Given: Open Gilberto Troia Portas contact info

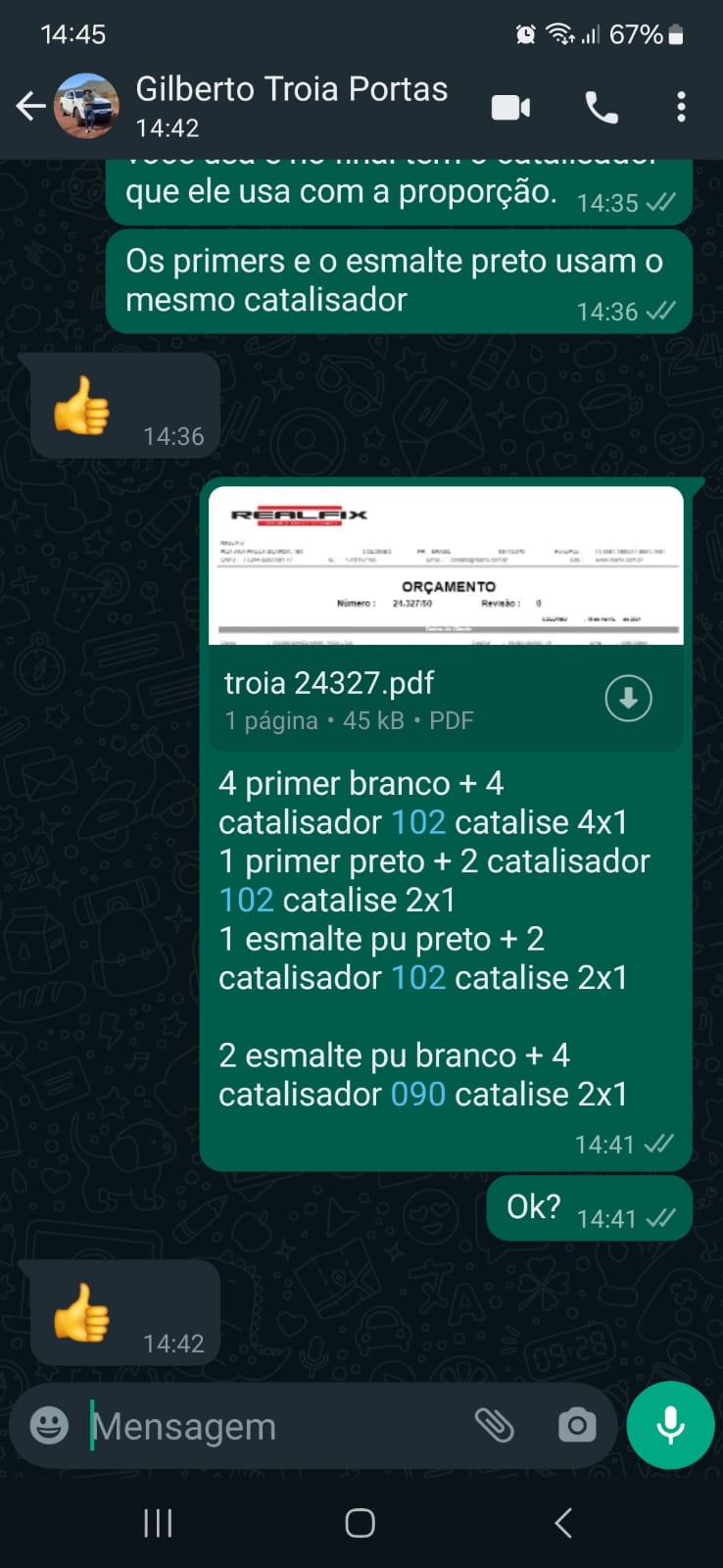Looking at the screenshot, I should [x=291, y=106].
